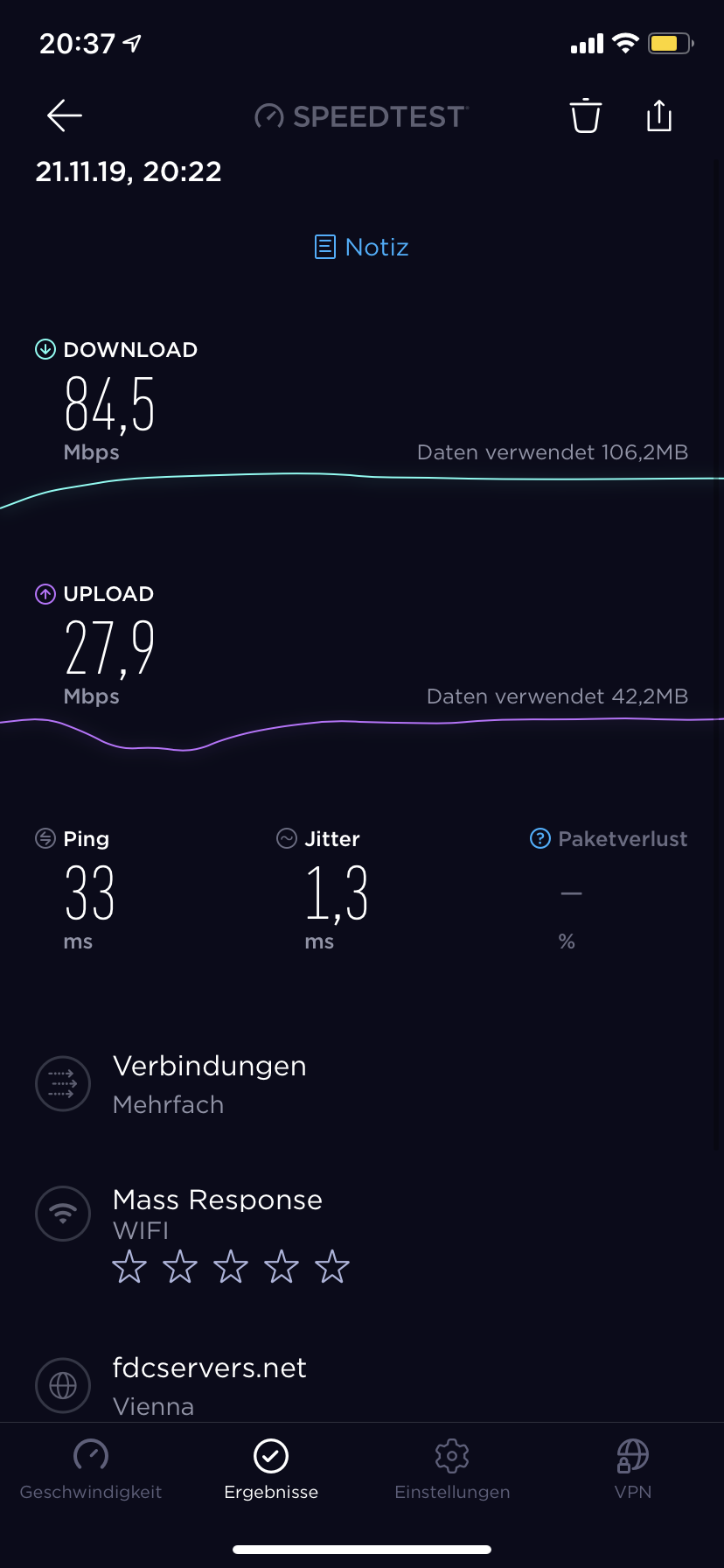The image size is (724, 1568).
Task: Give Mass Response three stars
Action: pyautogui.click(x=231, y=1266)
